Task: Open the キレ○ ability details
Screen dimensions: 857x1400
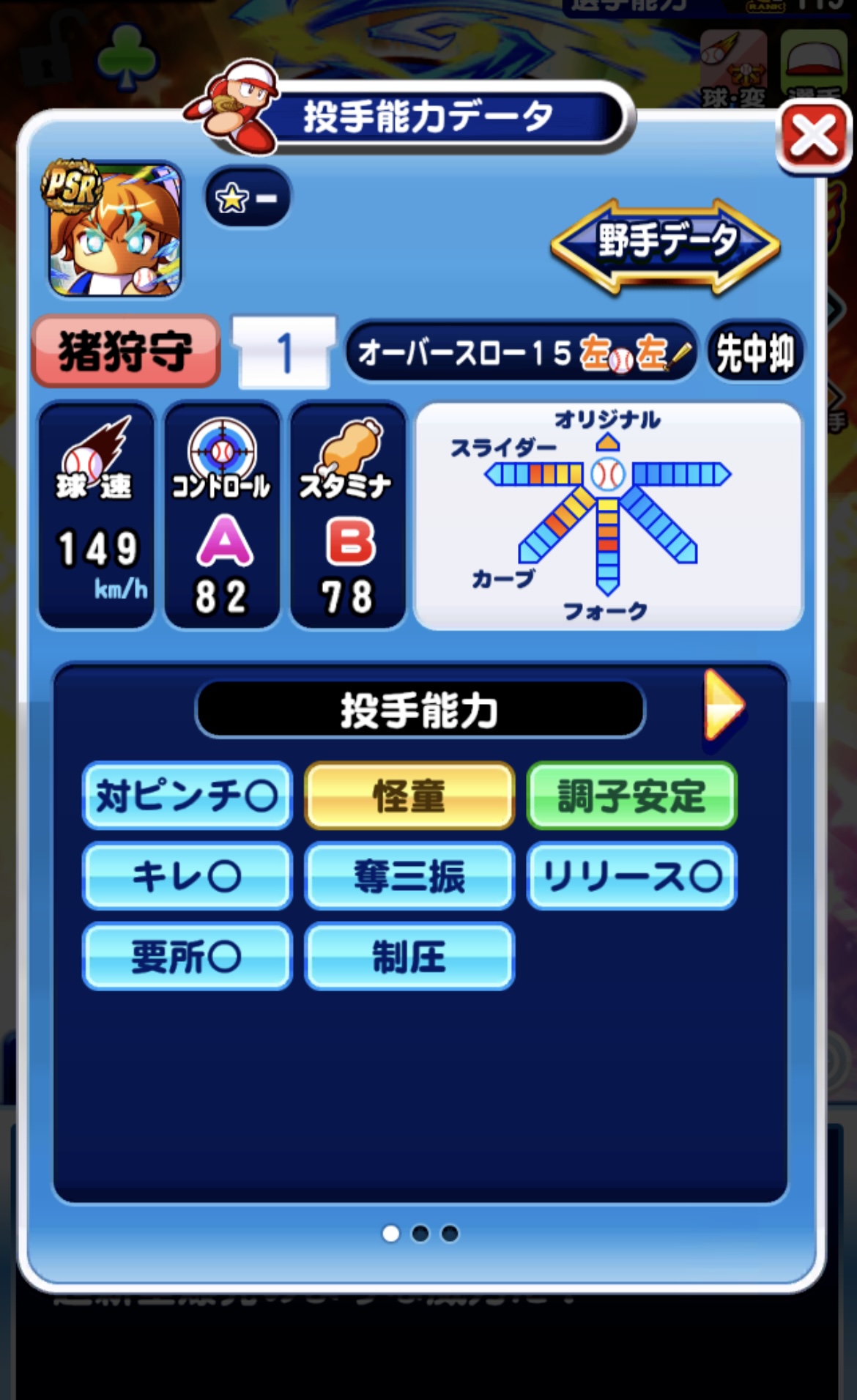Action: 188,876
